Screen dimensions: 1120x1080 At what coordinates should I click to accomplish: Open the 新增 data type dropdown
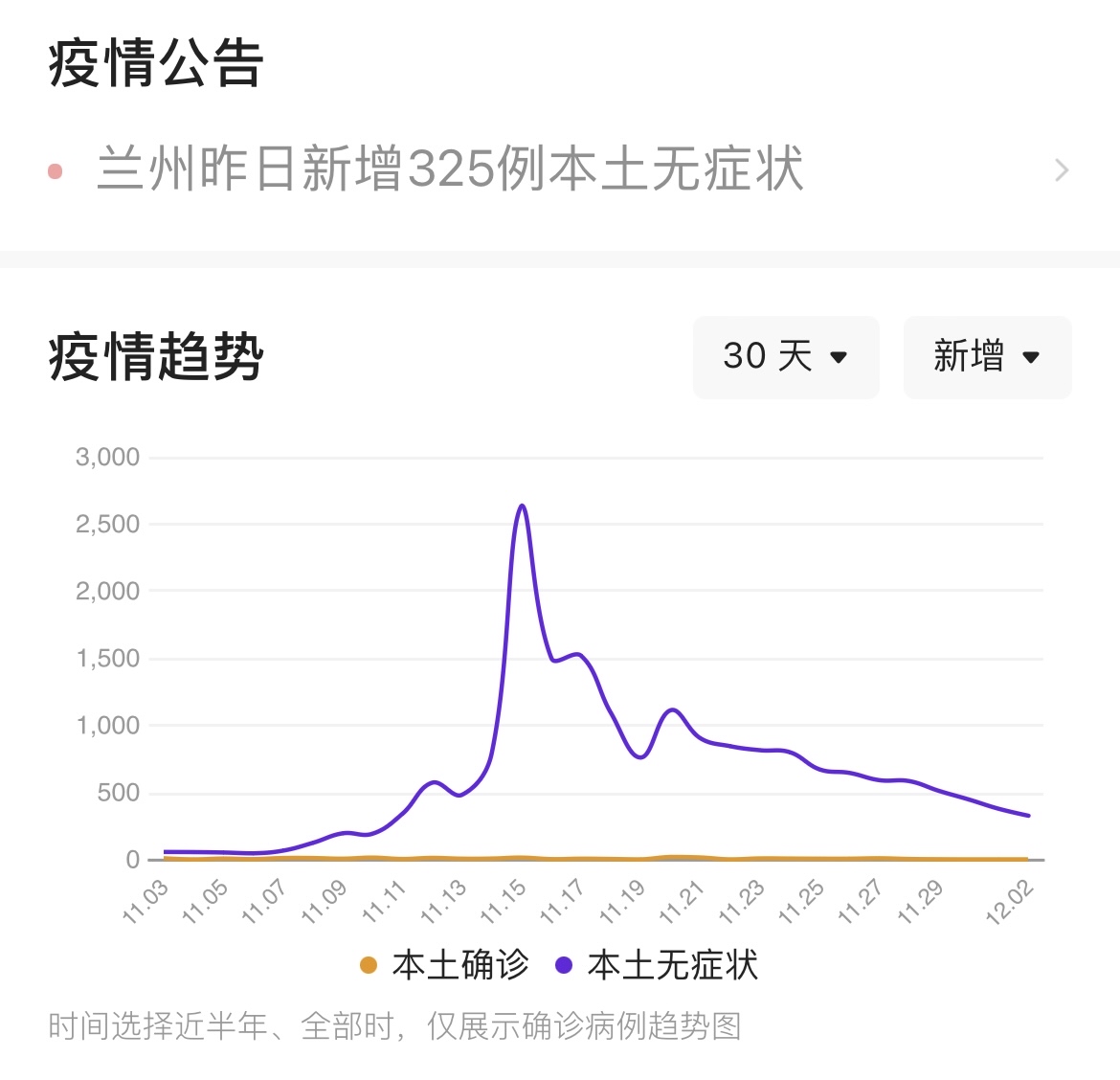pos(987,357)
